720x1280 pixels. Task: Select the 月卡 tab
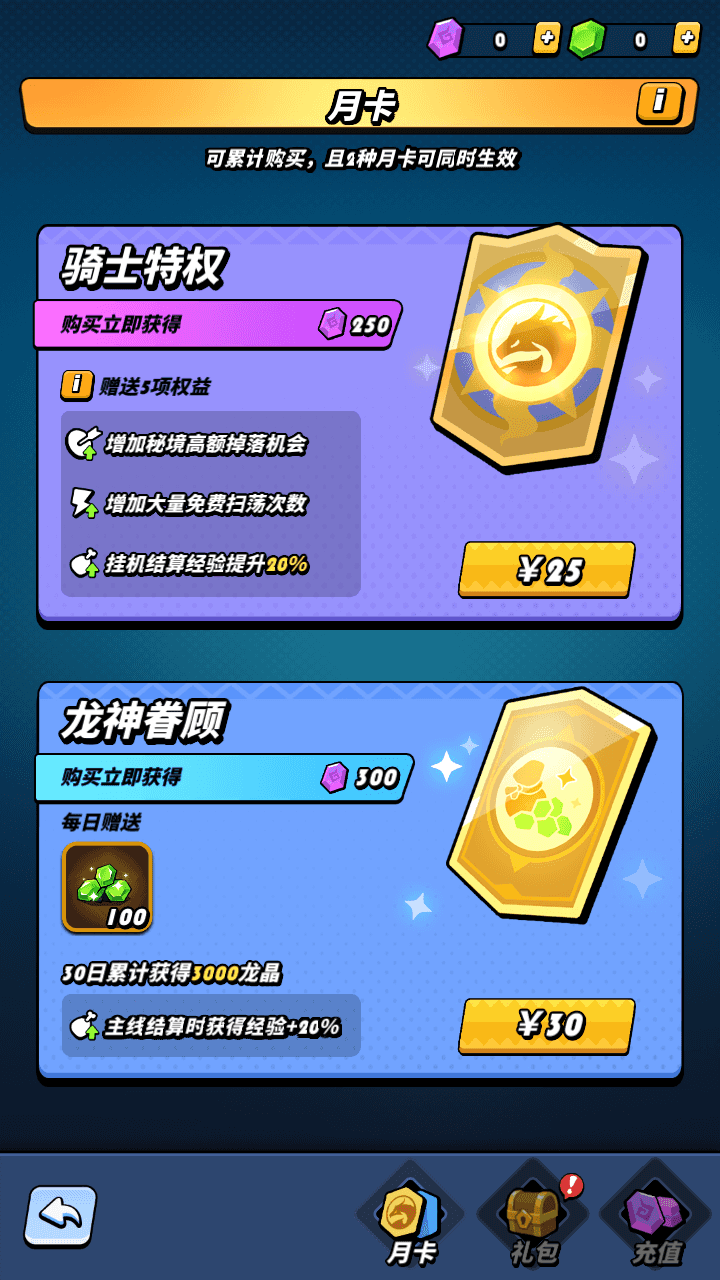coord(410,1217)
